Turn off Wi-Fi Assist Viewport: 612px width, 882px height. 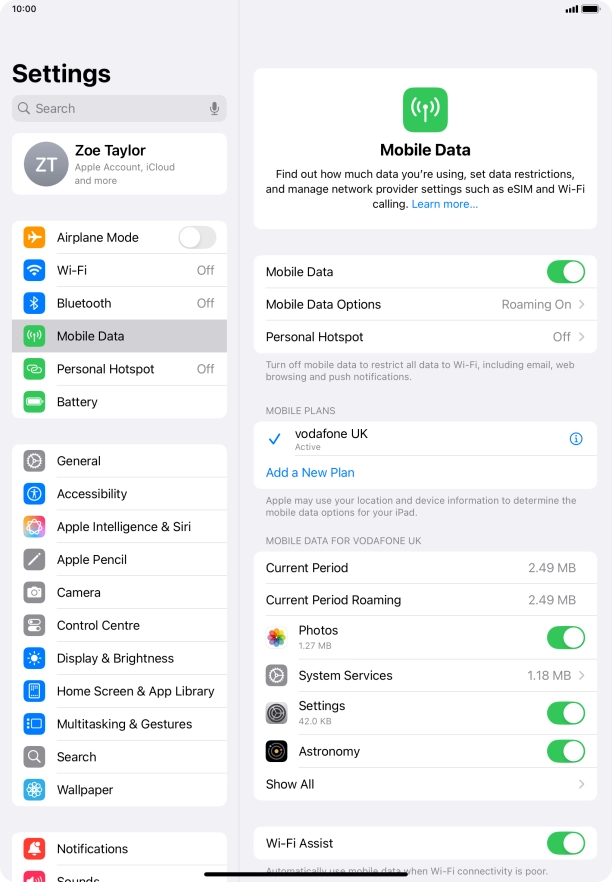click(x=565, y=843)
